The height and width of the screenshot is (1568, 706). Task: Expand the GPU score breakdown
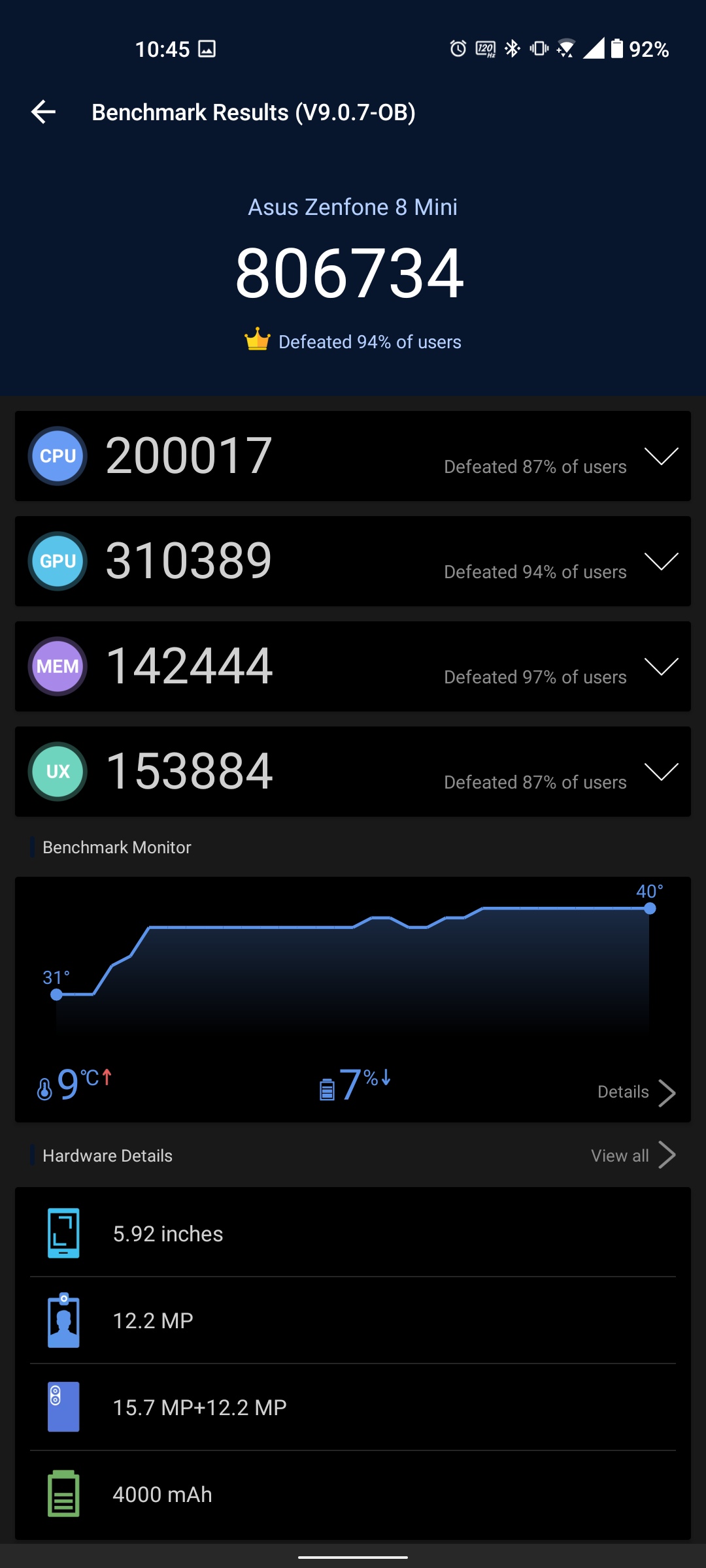tap(661, 561)
